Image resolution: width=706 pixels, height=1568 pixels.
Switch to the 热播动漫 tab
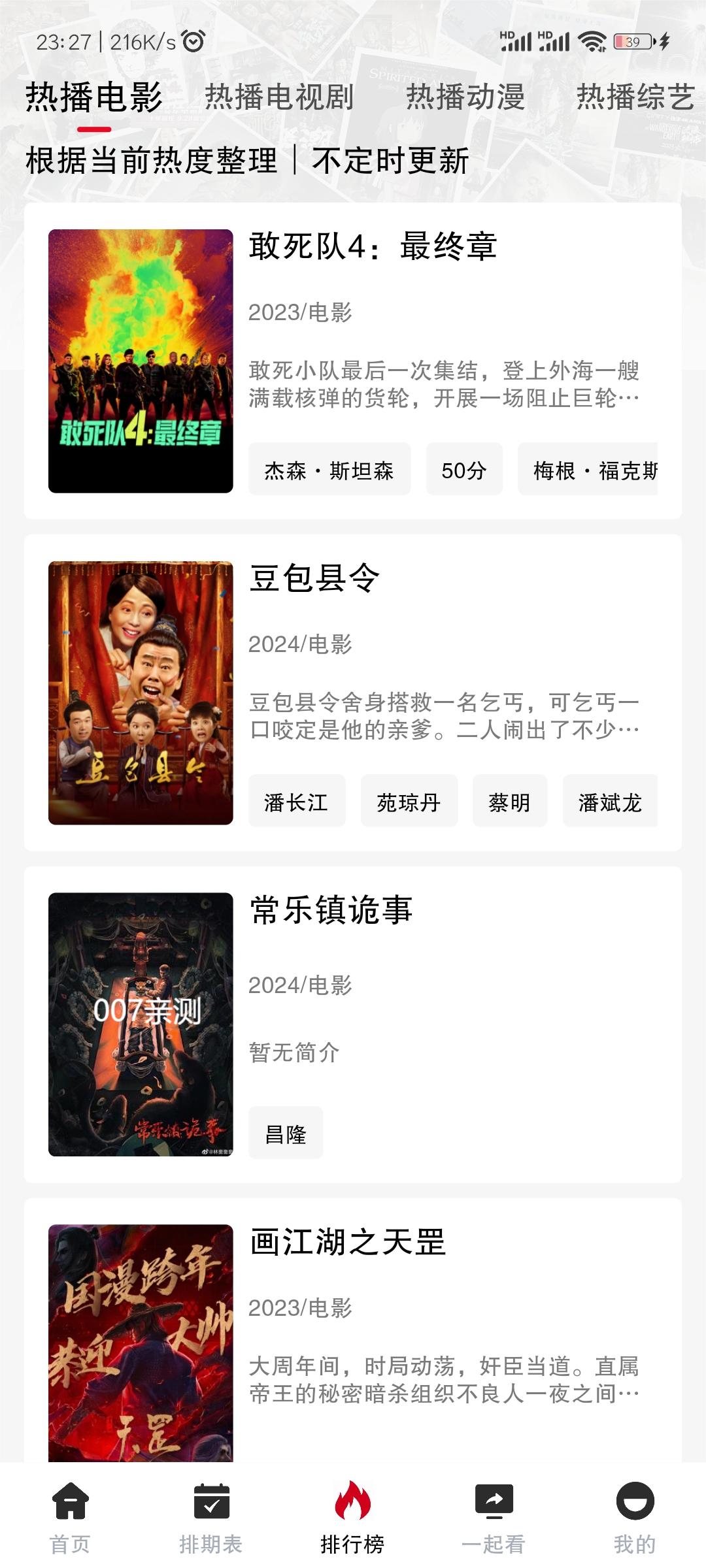(465, 97)
